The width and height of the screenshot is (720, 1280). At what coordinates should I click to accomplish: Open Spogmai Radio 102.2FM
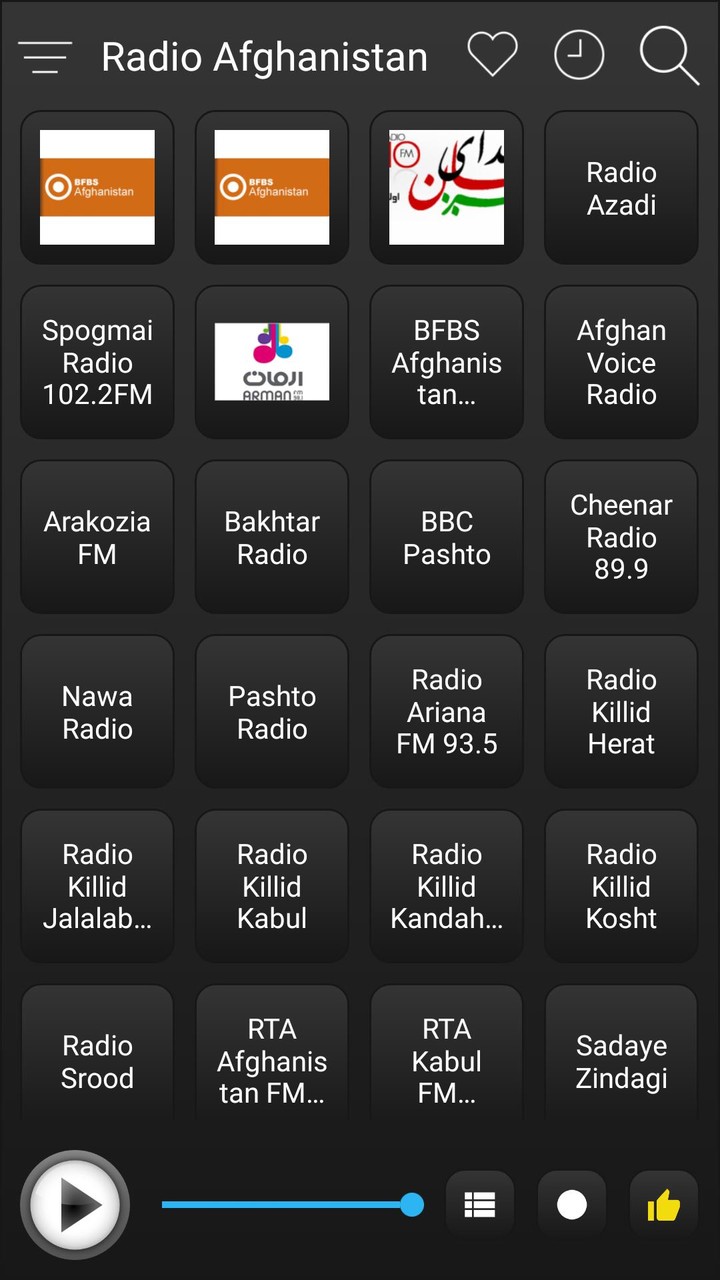(x=97, y=362)
